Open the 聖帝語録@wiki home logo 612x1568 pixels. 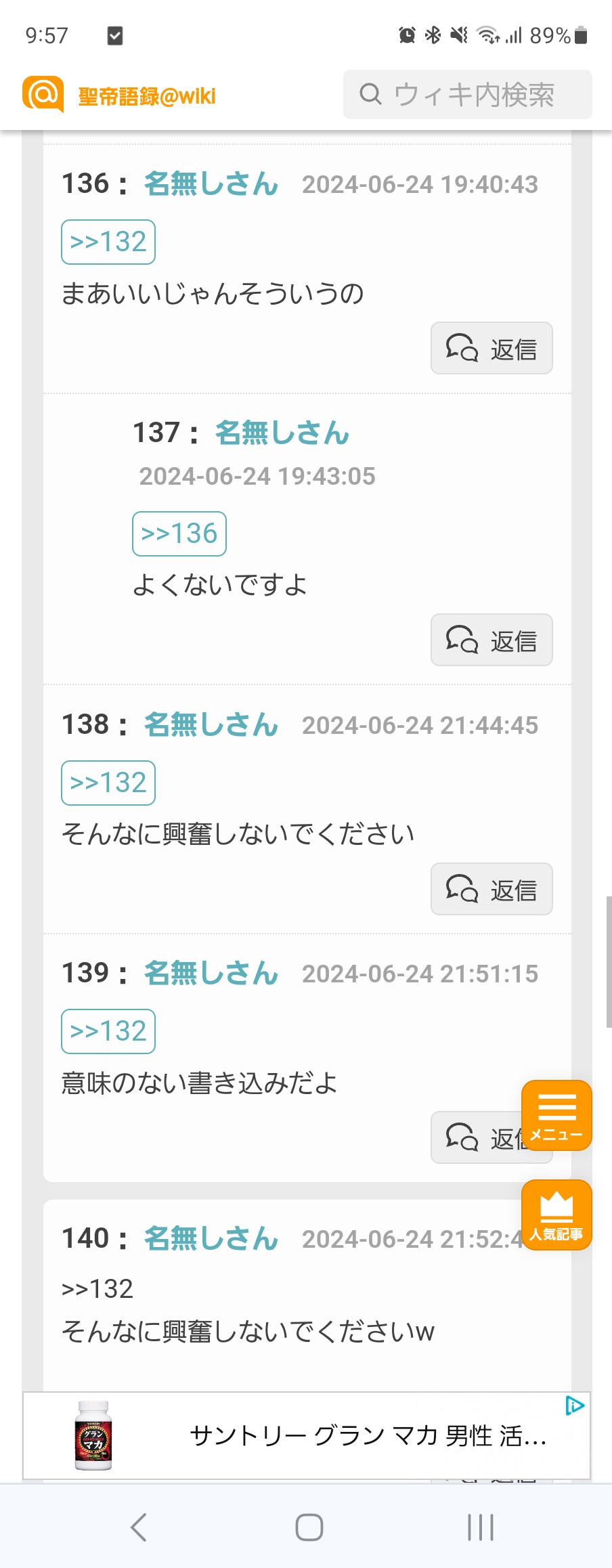tap(119, 95)
